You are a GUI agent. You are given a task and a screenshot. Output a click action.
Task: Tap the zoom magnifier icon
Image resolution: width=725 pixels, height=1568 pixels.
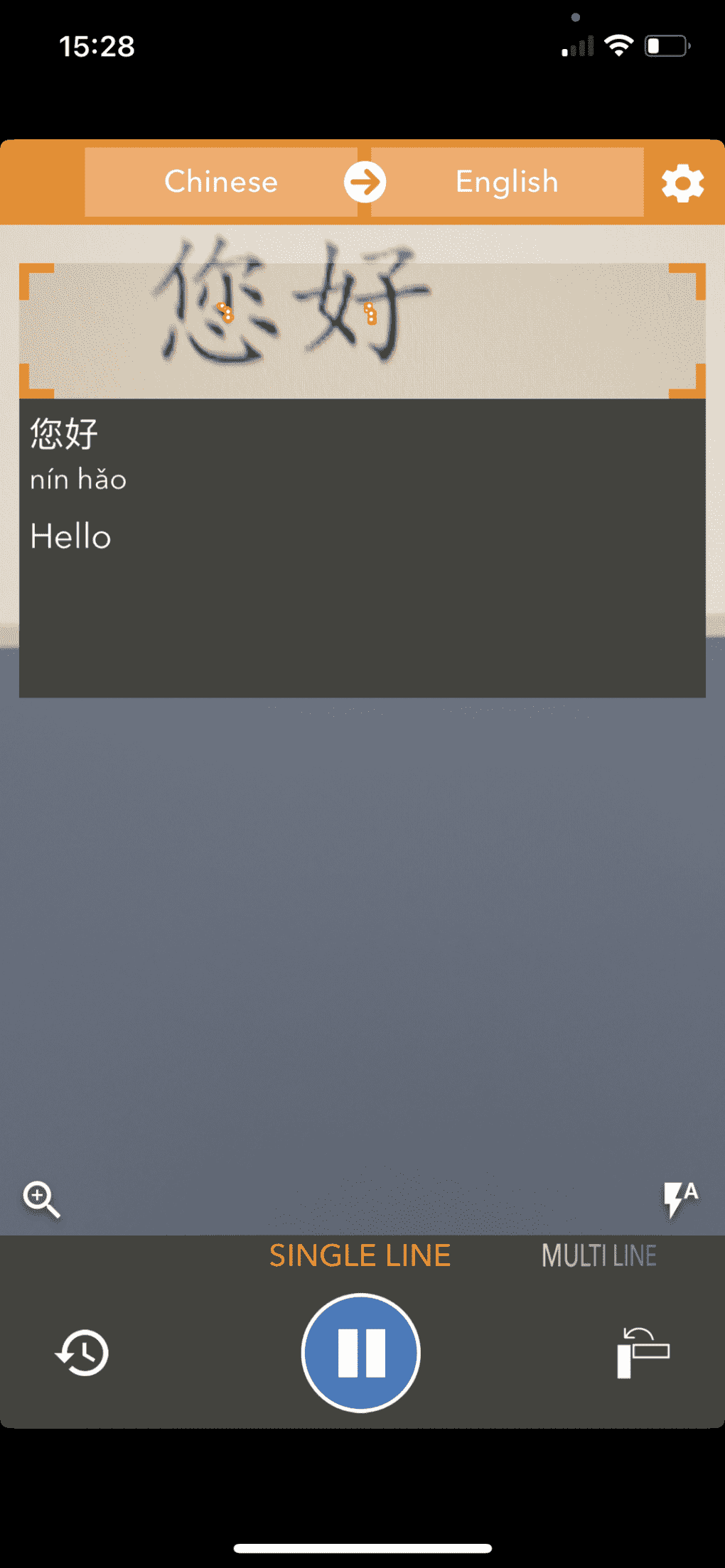[x=41, y=1199]
